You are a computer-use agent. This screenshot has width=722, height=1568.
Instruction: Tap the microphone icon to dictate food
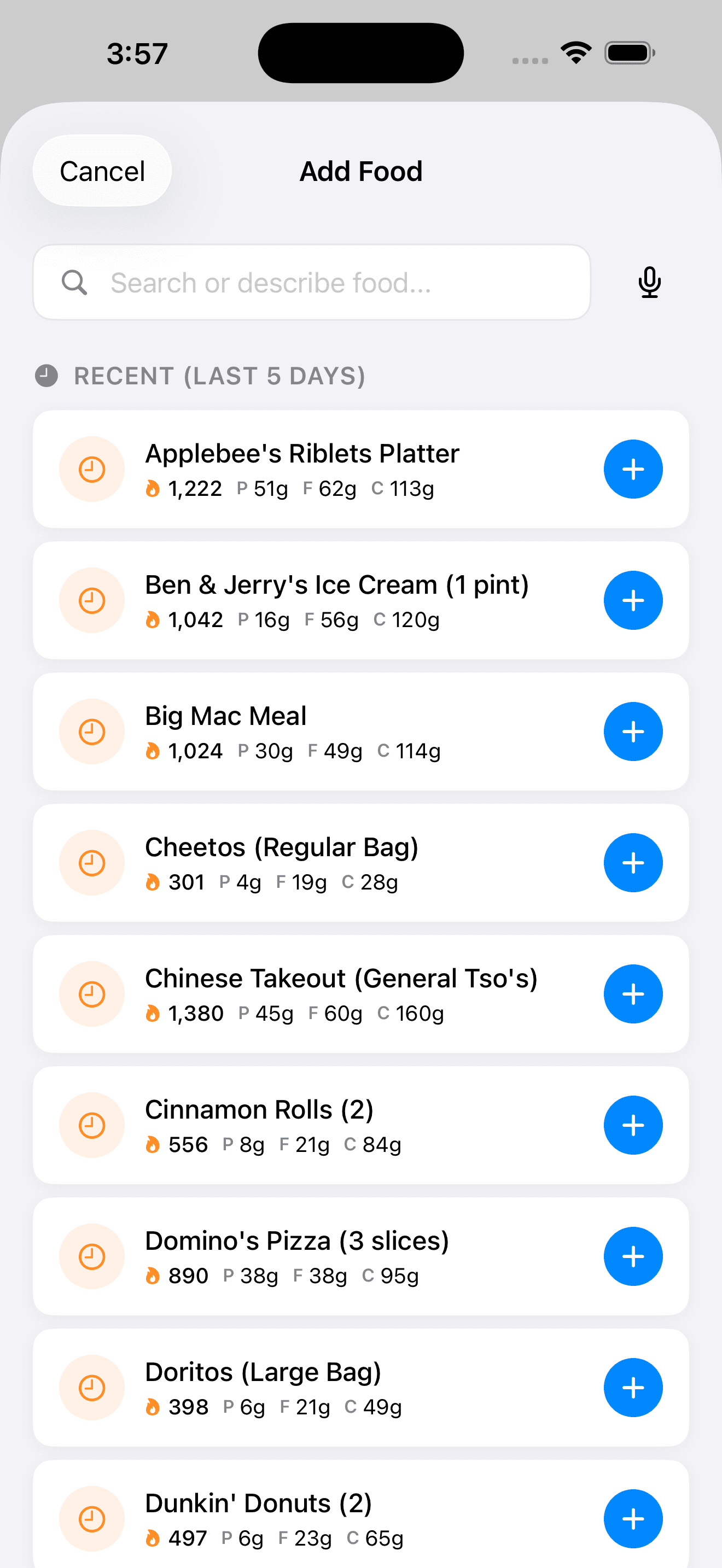coord(649,282)
